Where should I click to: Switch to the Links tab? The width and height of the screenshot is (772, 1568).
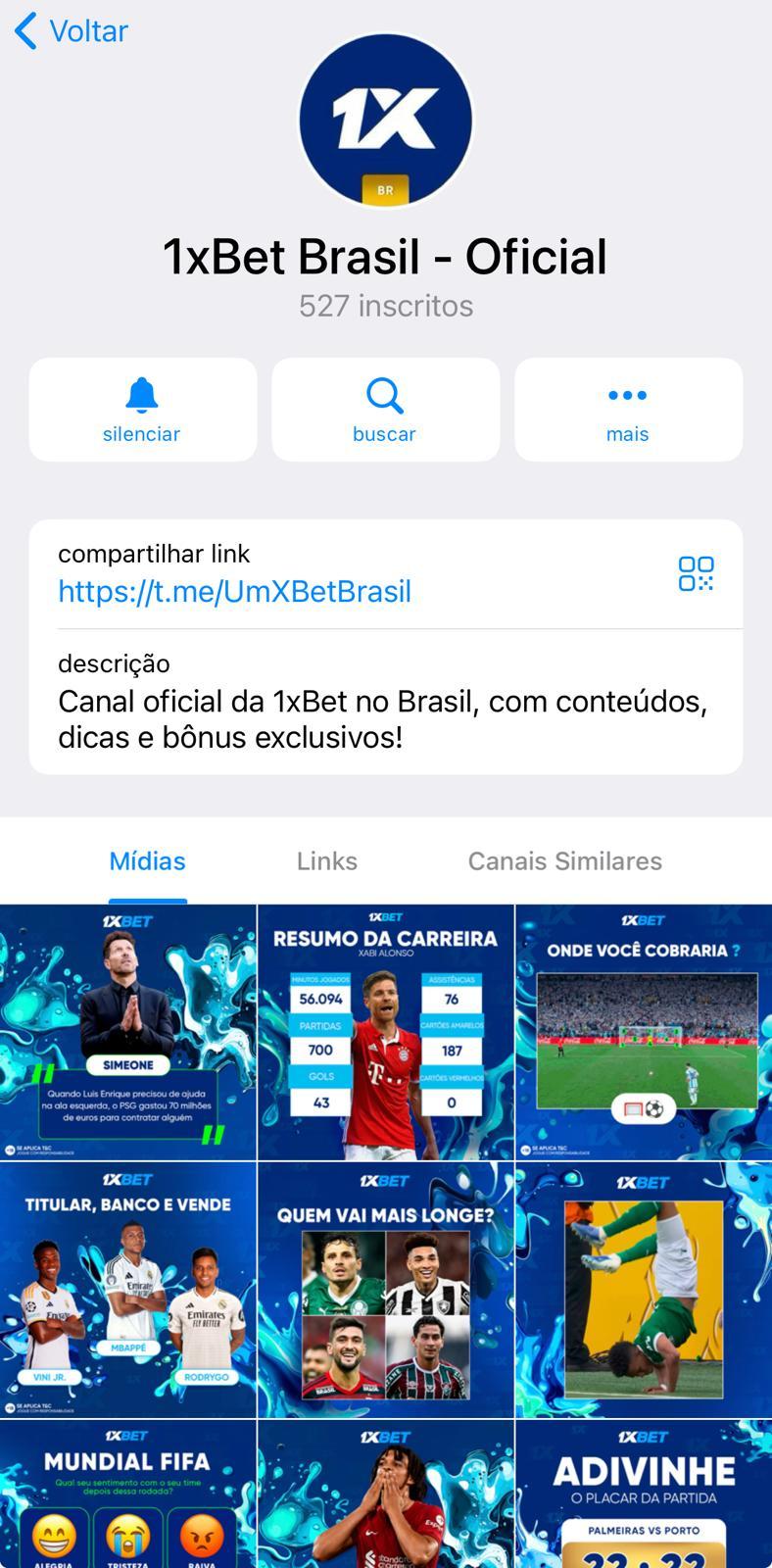click(326, 860)
